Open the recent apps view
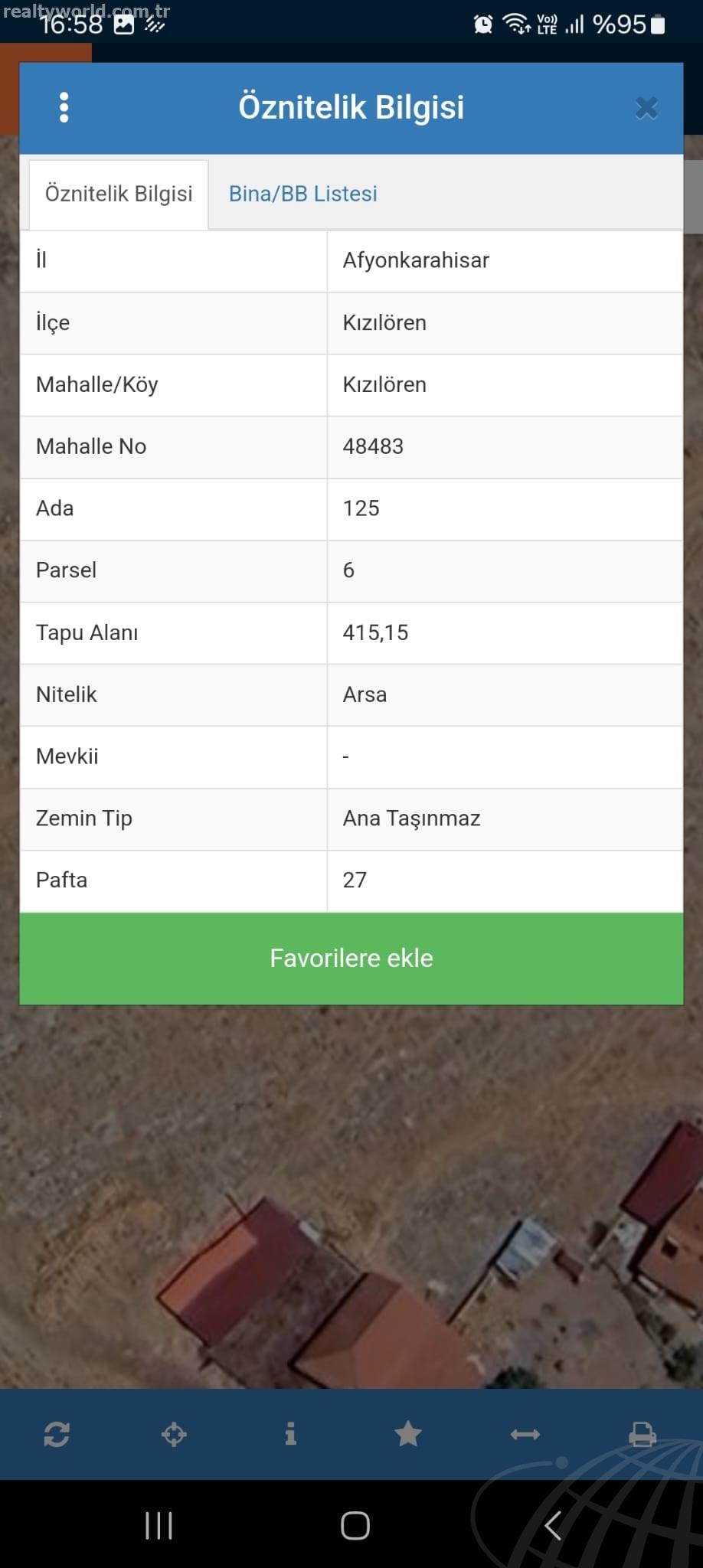703x1568 pixels. (x=159, y=1525)
